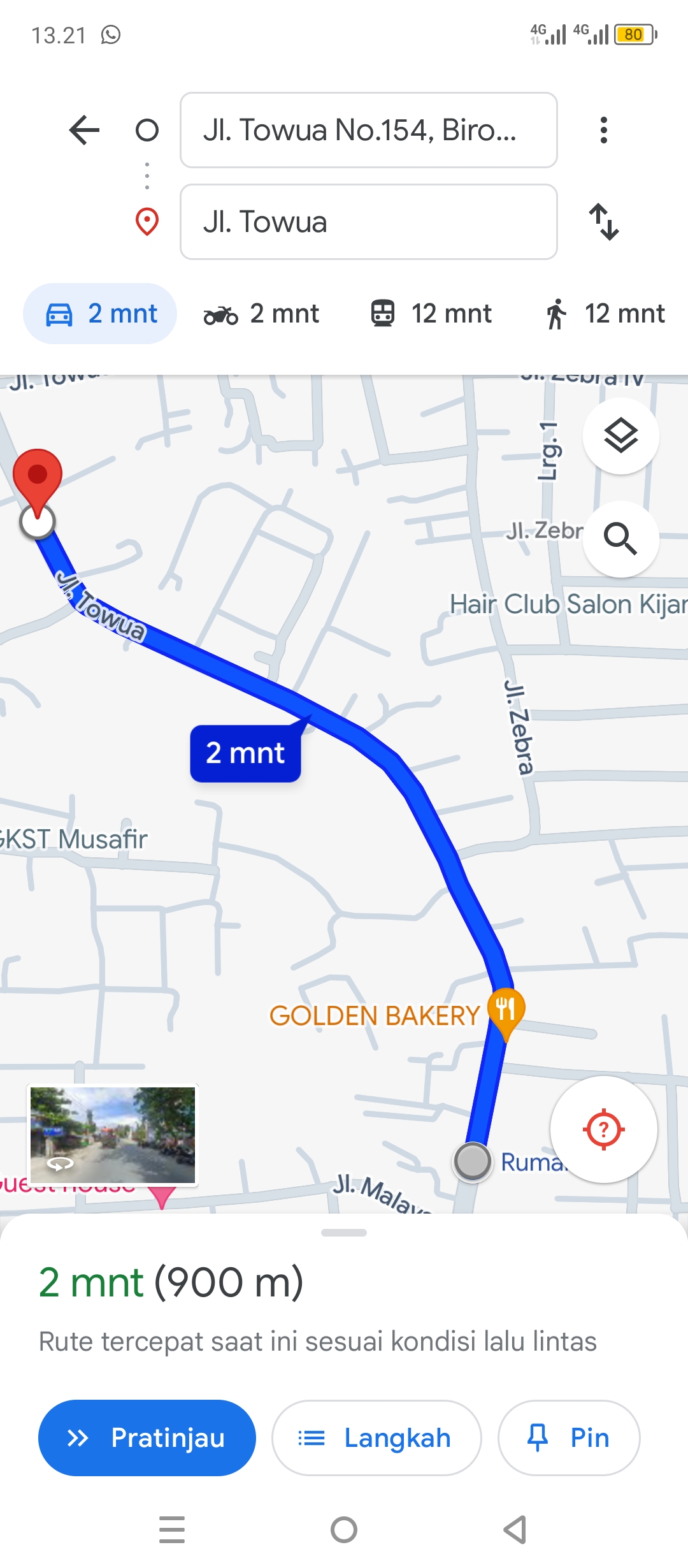Pin this route with the Pin button
Screen dimensions: 688x1568
pos(569,1438)
